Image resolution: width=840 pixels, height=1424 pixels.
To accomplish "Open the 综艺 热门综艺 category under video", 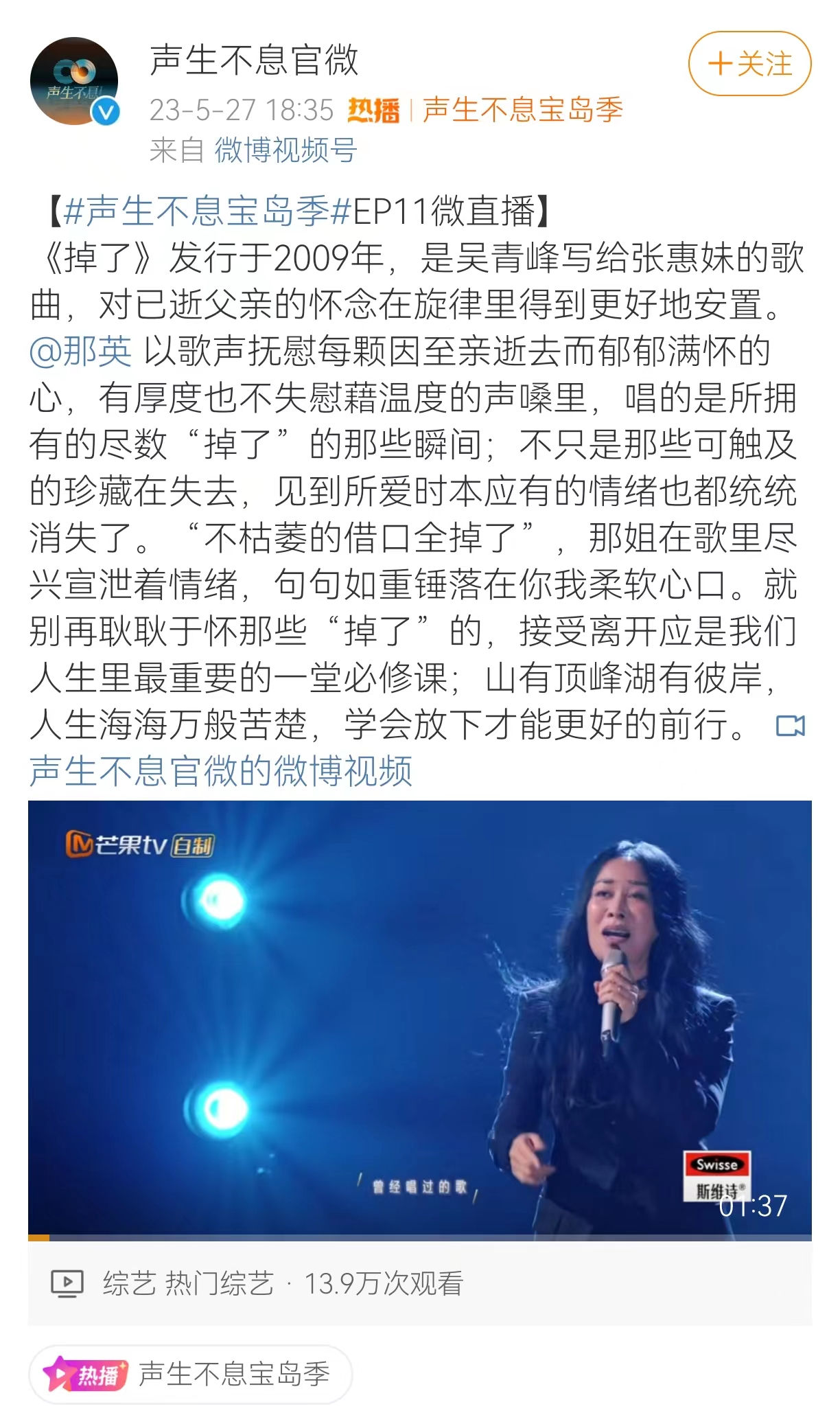I will click(x=188, y=1283).
